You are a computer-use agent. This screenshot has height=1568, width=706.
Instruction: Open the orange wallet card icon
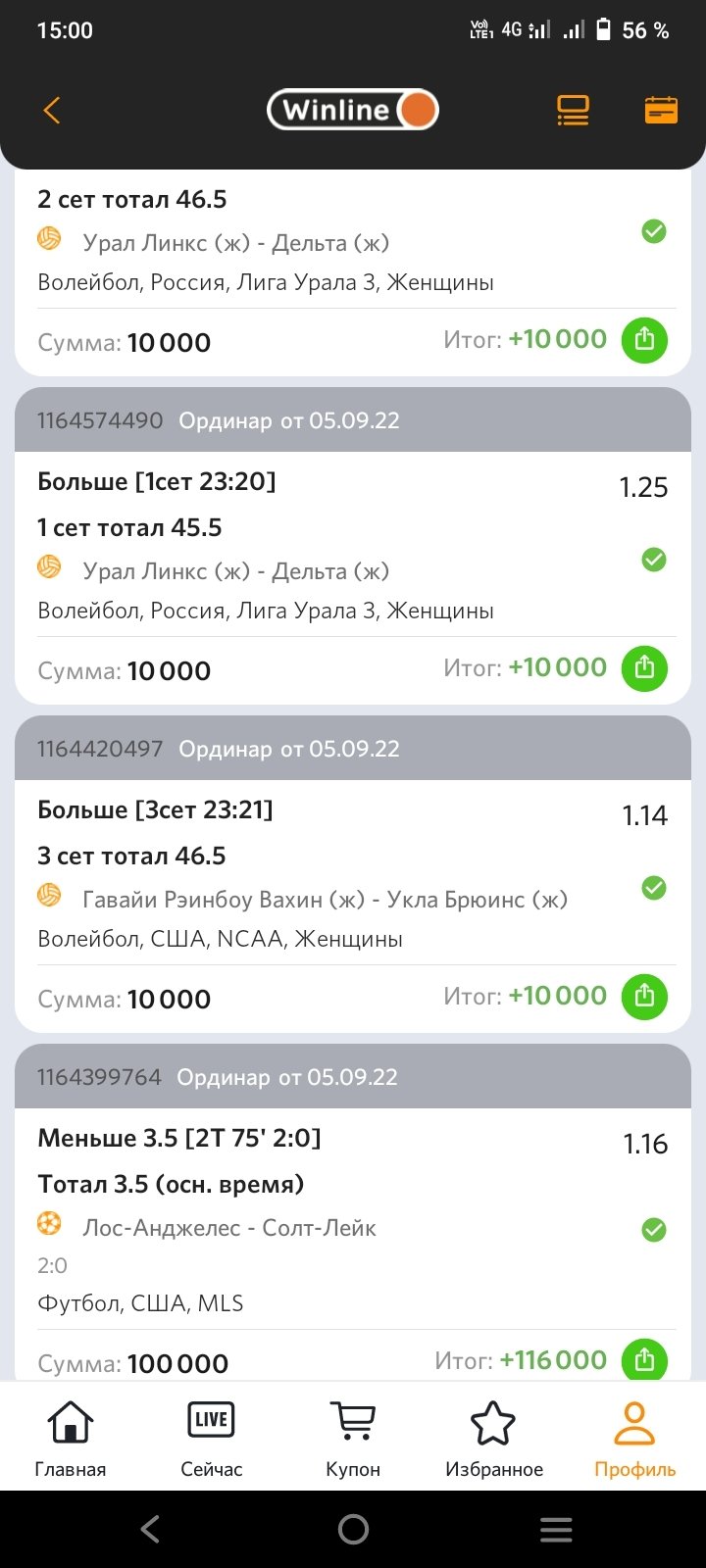coord(661,110)
